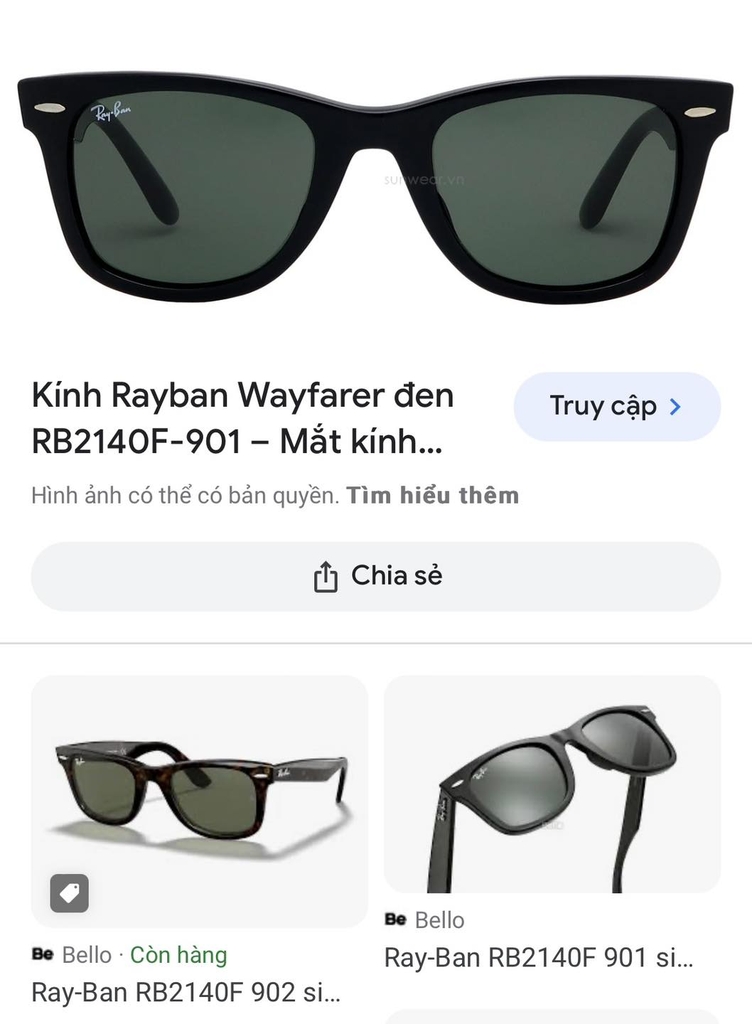Tap the Truy cập visit button
This screenshot has height=1024, width=752.
(x=616, y=407)
